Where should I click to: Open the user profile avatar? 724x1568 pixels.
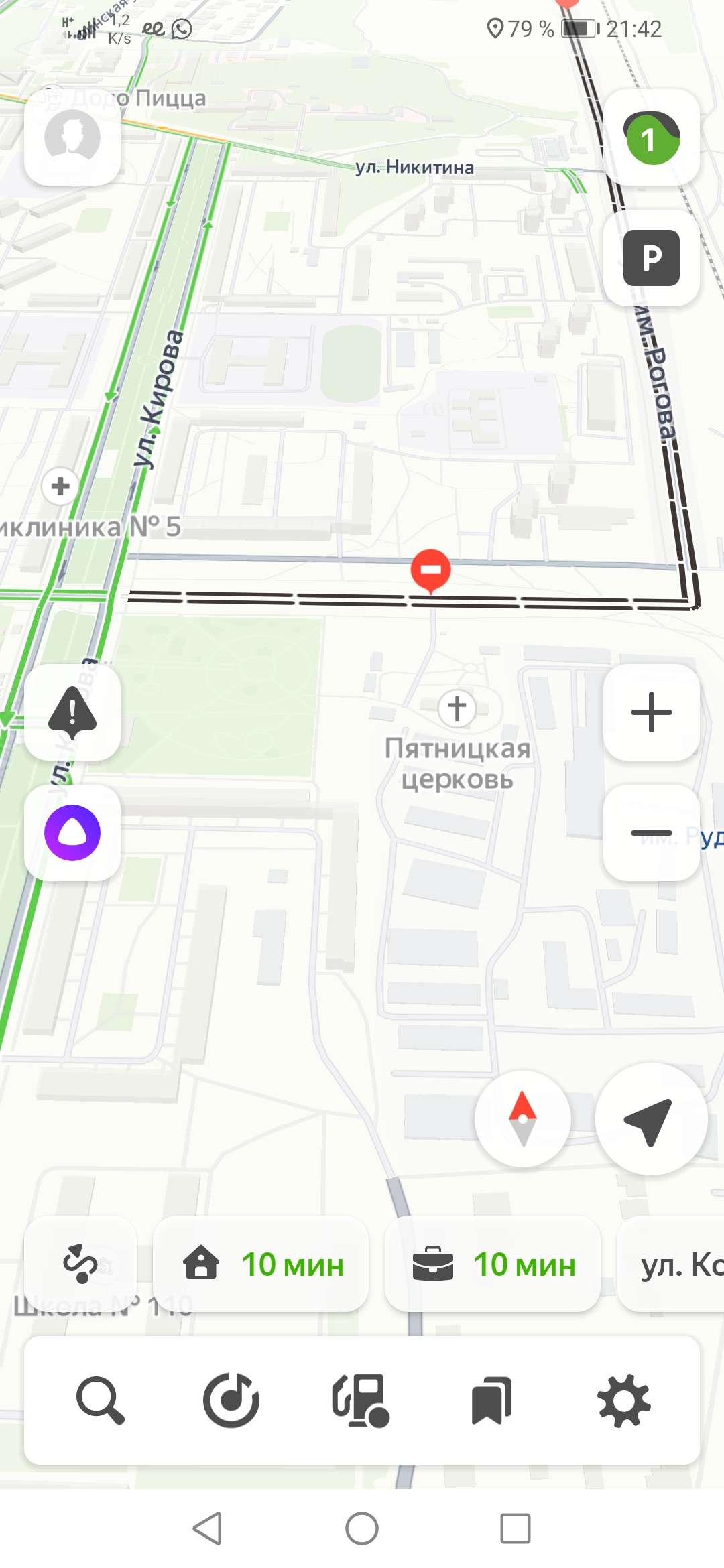(x=72, y=137)
